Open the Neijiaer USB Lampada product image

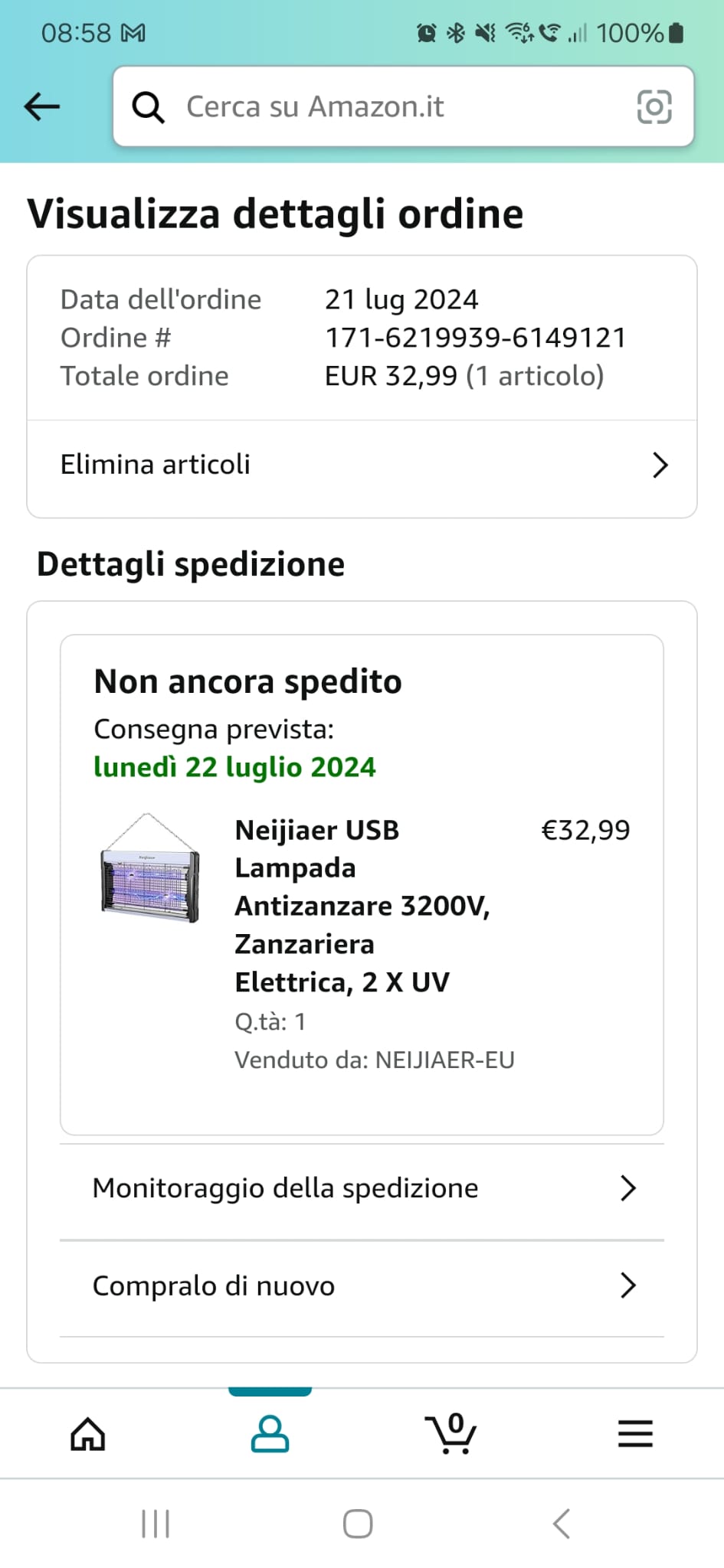coord(150,869)
